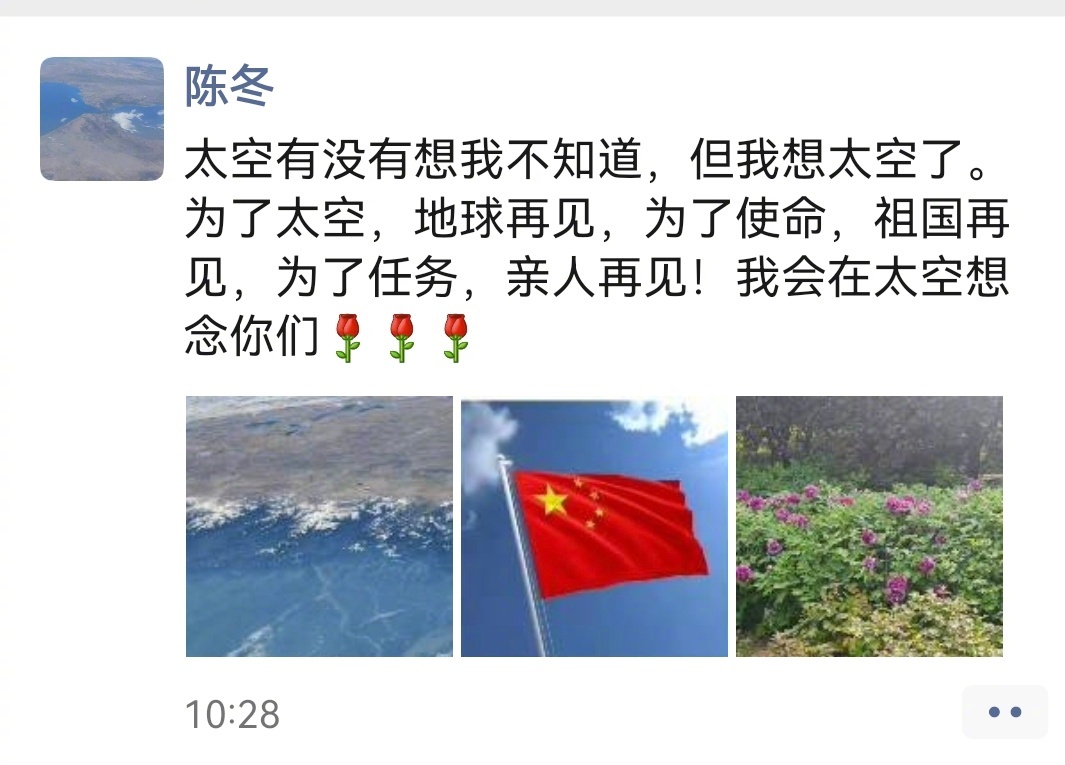The width and height of the screenshot is (1065, 765).
Task: View the Earth-from-space photo
Action: point(319,526)
